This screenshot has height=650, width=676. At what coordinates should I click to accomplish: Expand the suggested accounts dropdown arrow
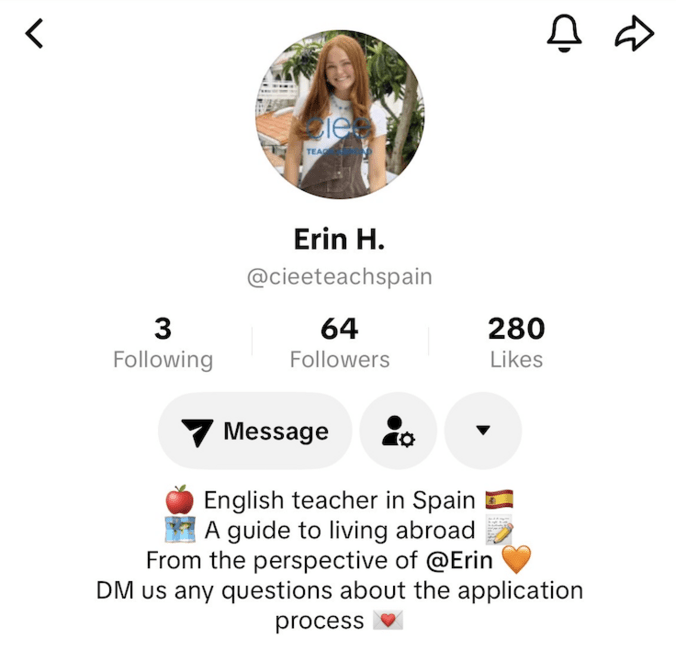click(x=483, y=431)
